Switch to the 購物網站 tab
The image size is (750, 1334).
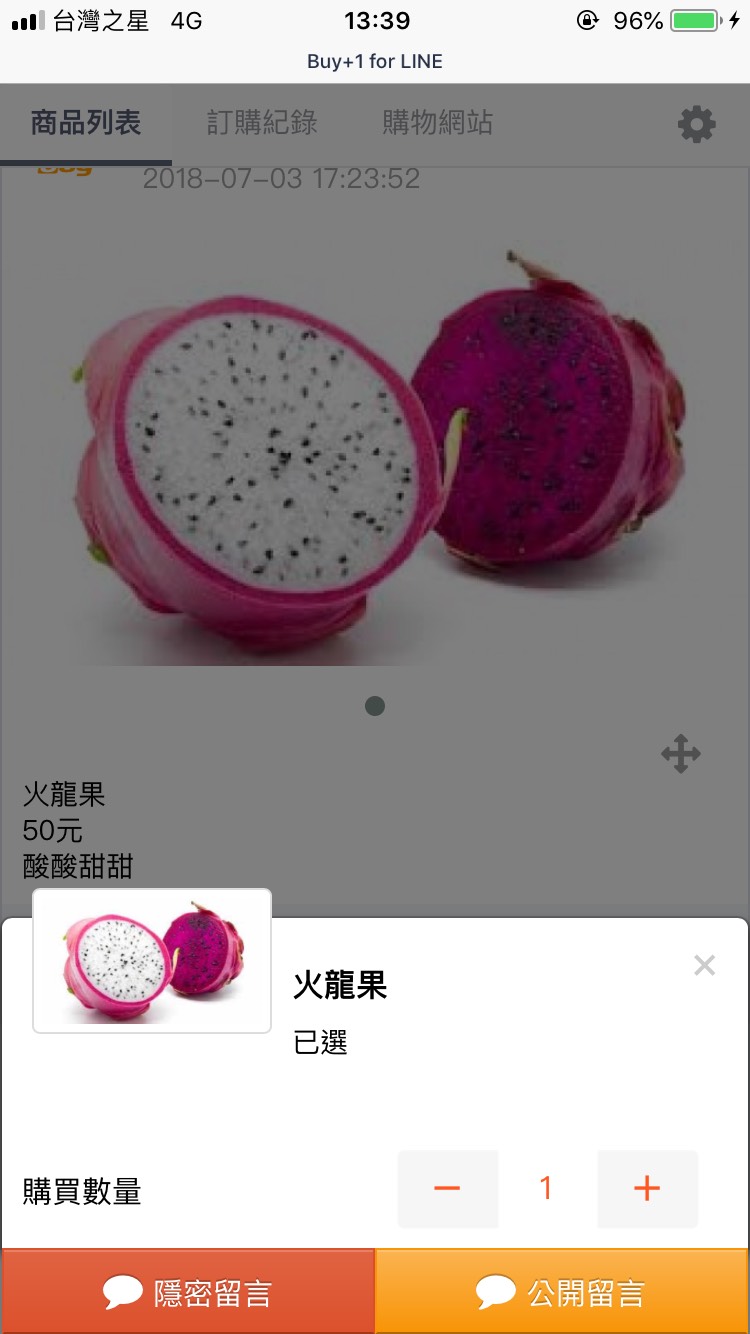tap(437, 123)
